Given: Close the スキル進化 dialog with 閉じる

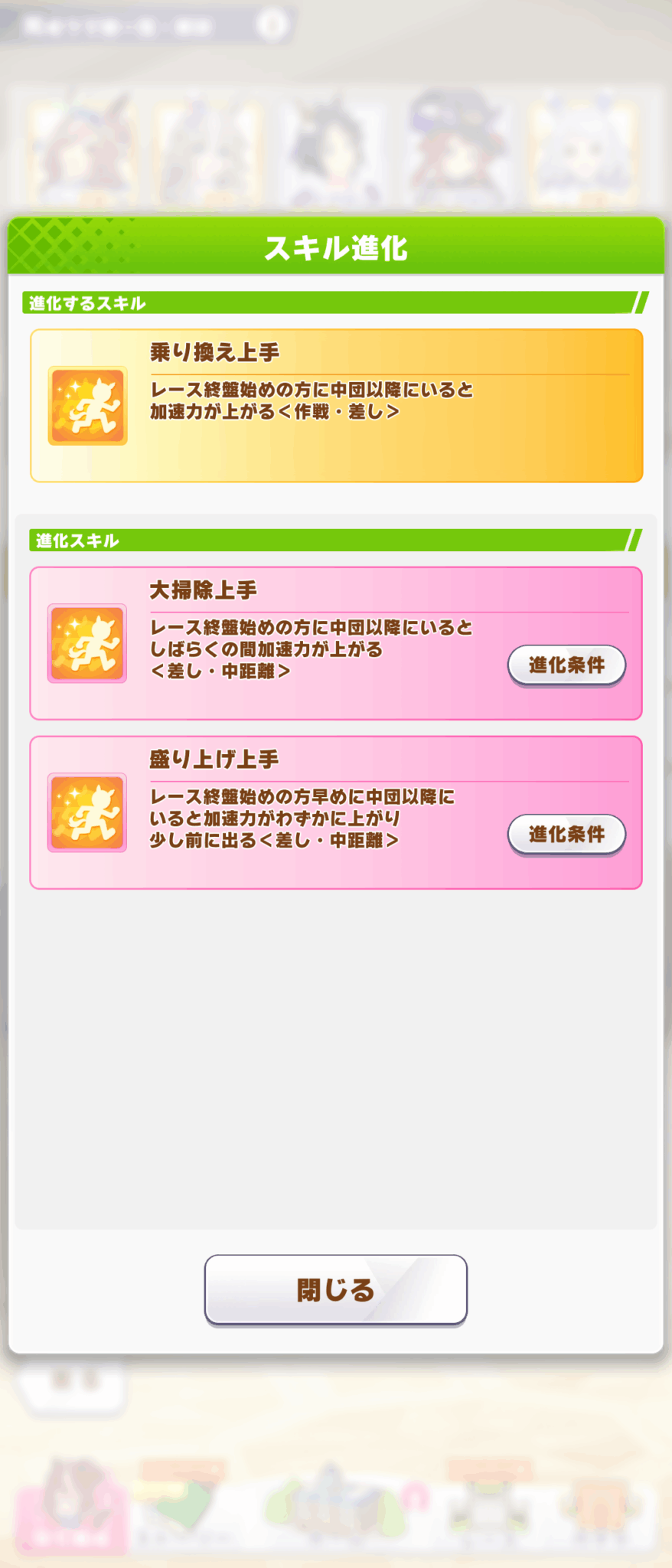Looking at the screenshot, I should coord(335,1289).
